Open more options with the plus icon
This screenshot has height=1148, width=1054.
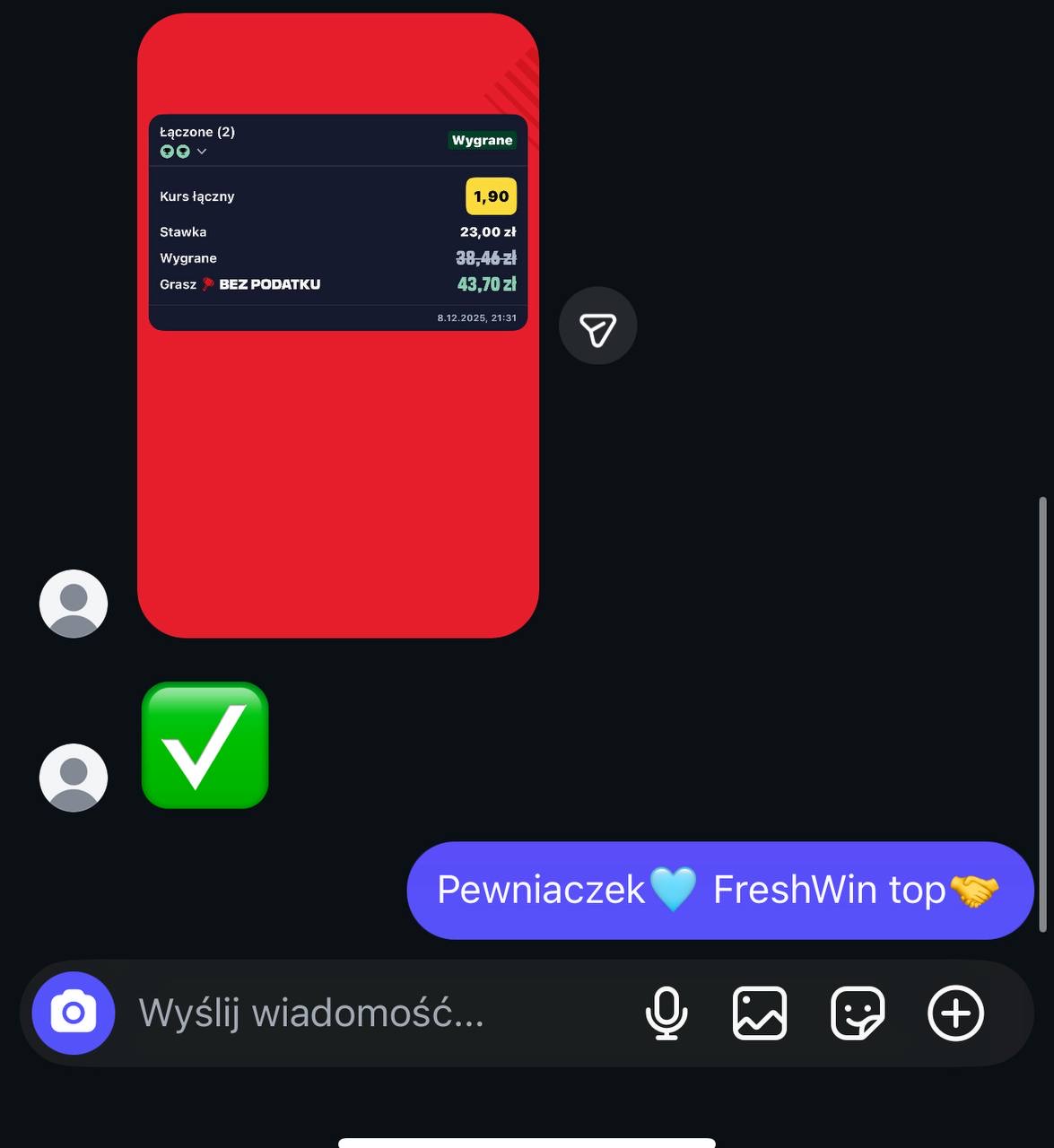[x=955, y=1013]
